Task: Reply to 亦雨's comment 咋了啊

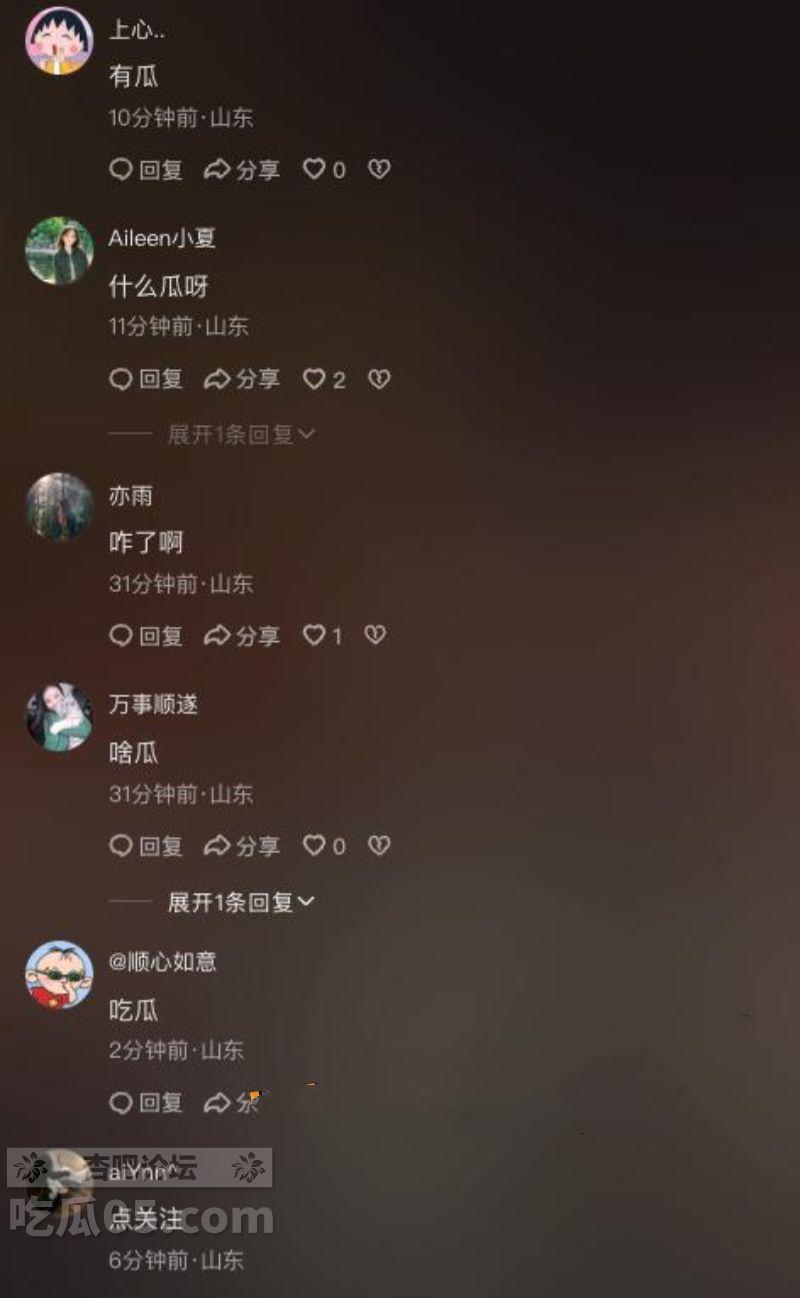Action: coord(146,635)
